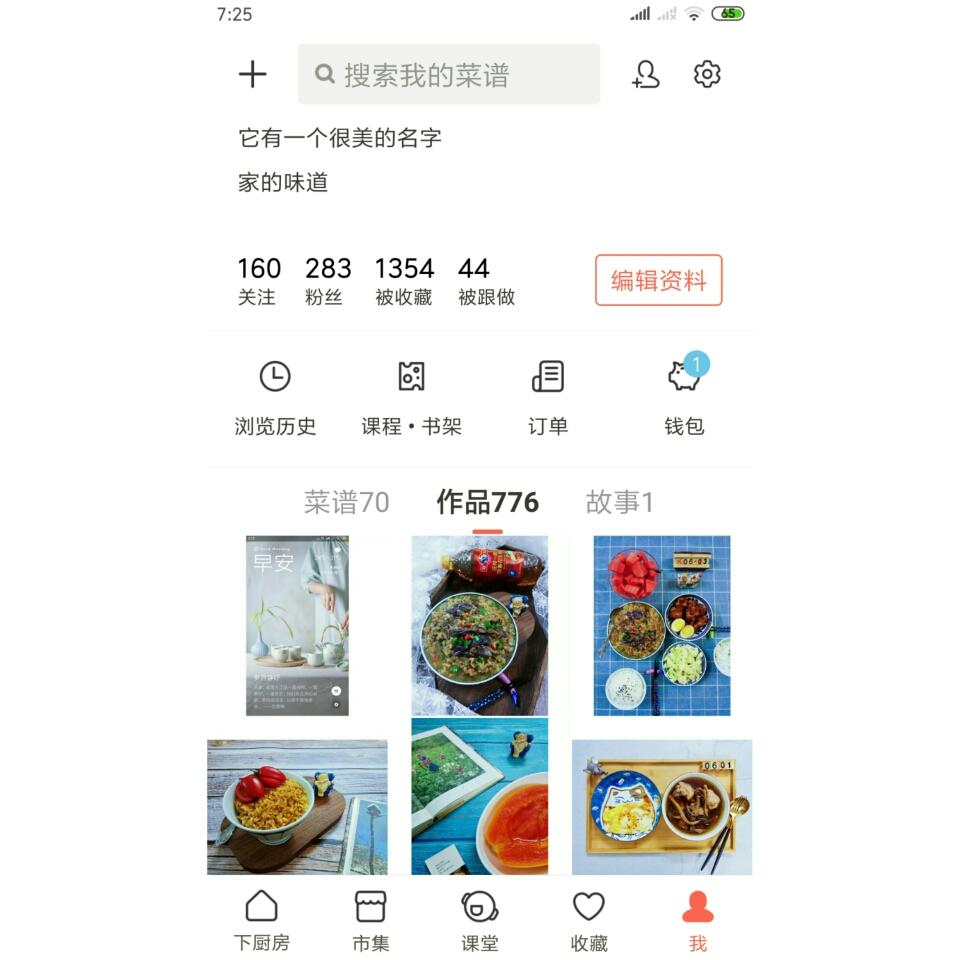Open the 钱包 wallet
The image size is (960, 960).
pyautogui.click(x=684, y=398)
